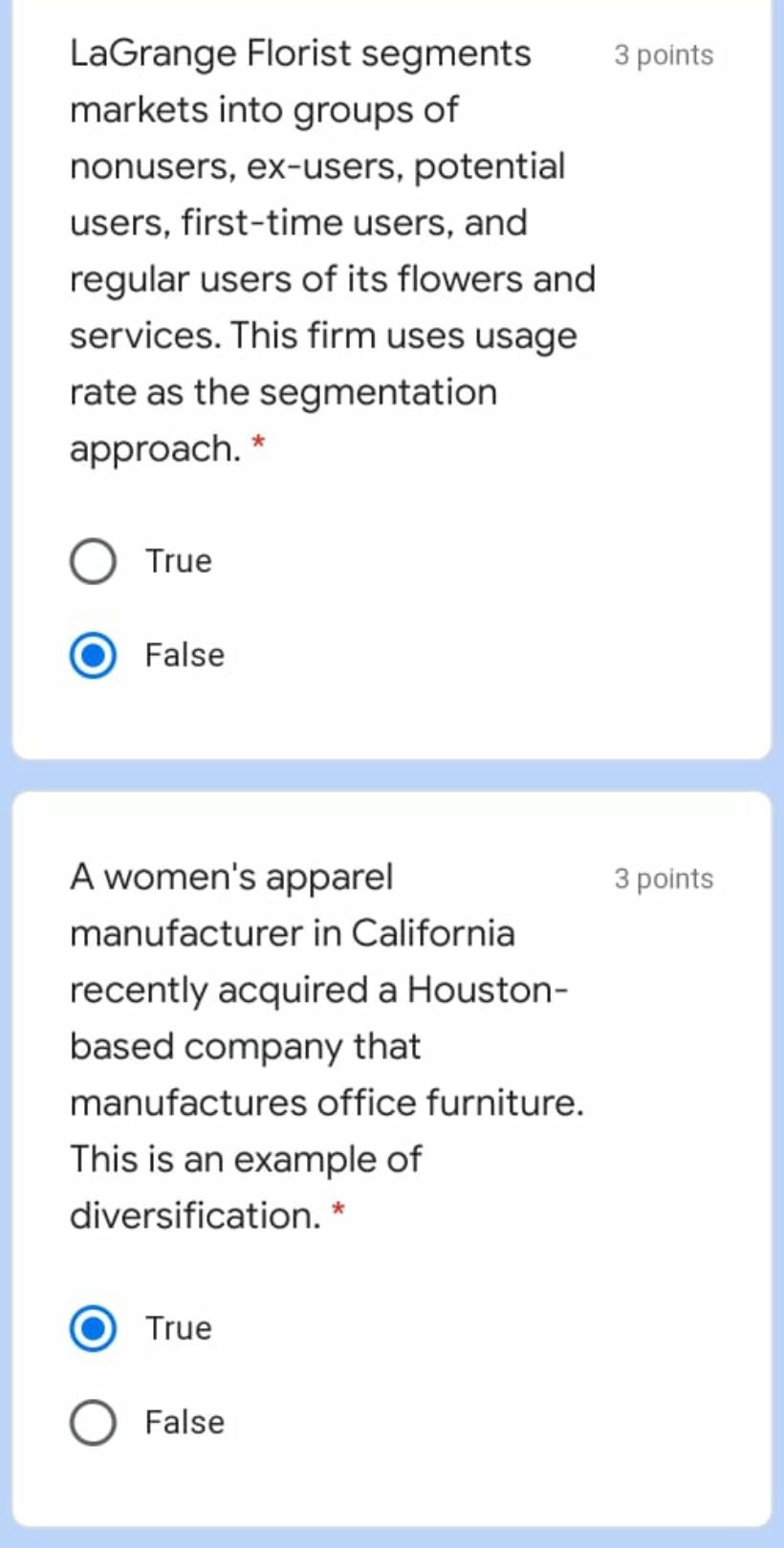
Task: Pick False for the diversification question
Action: coord(94,1423)
